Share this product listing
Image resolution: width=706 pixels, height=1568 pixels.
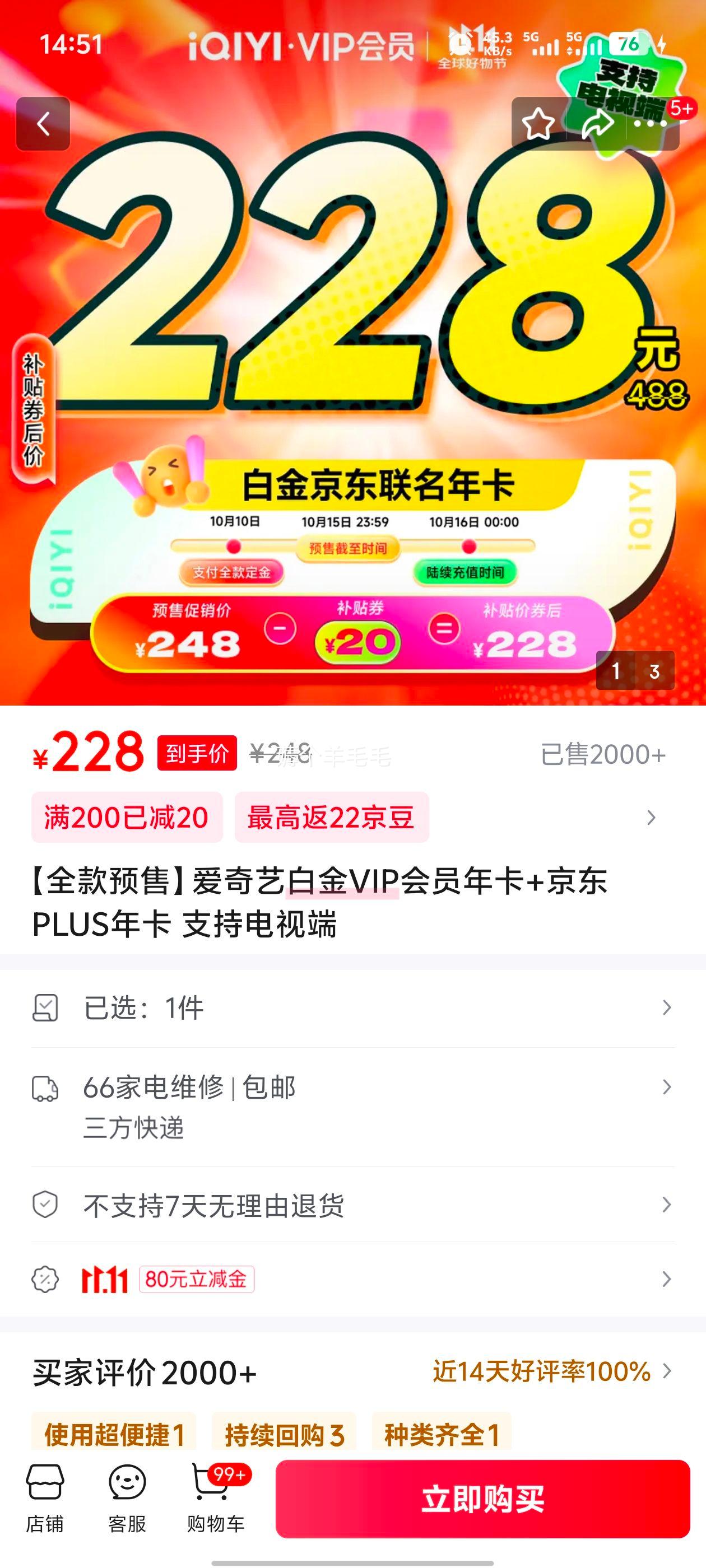[x=596, y=124]
